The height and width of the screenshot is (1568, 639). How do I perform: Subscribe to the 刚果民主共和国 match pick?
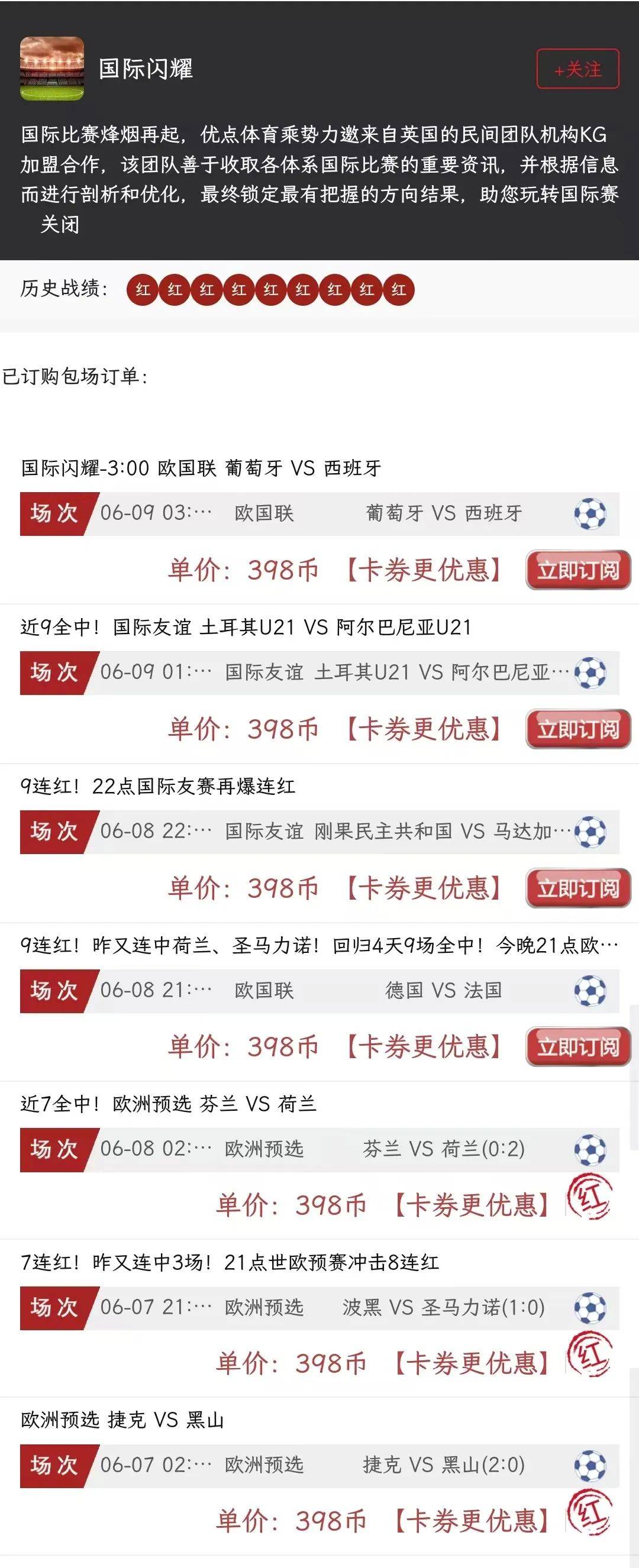click(577, 888)
